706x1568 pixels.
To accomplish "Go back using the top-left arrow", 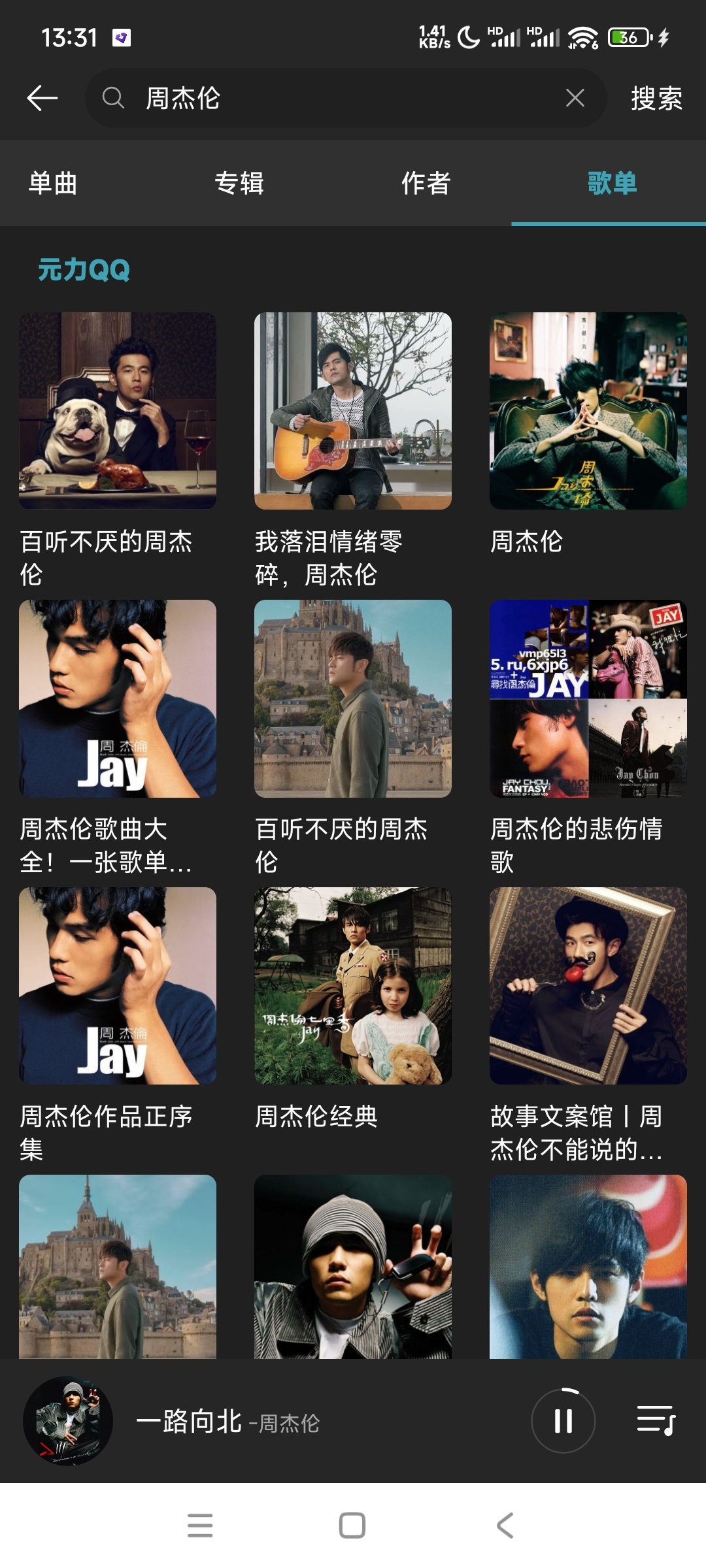I will click(42, 98).
